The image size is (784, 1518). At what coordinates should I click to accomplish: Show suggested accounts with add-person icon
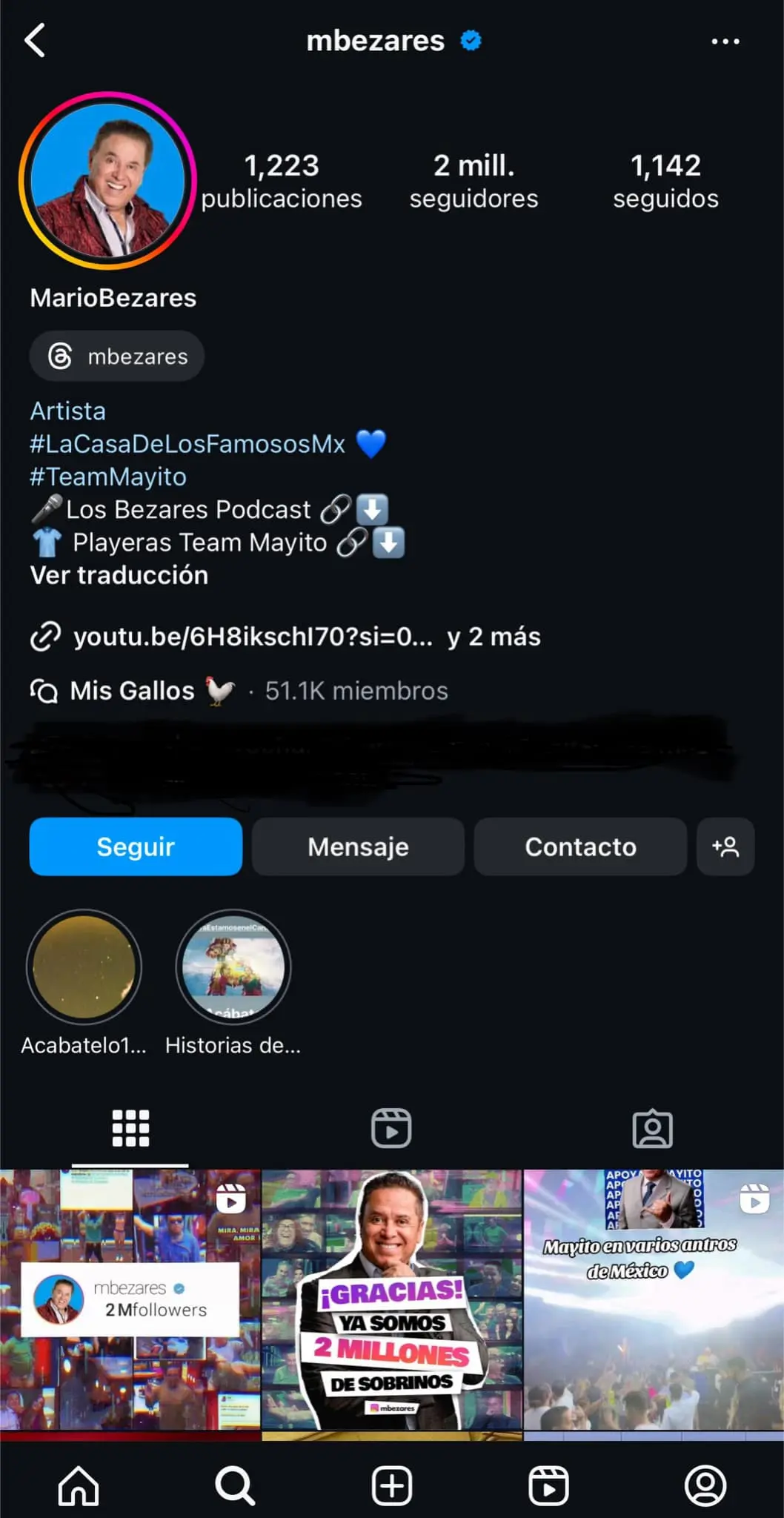coord(725,846)
